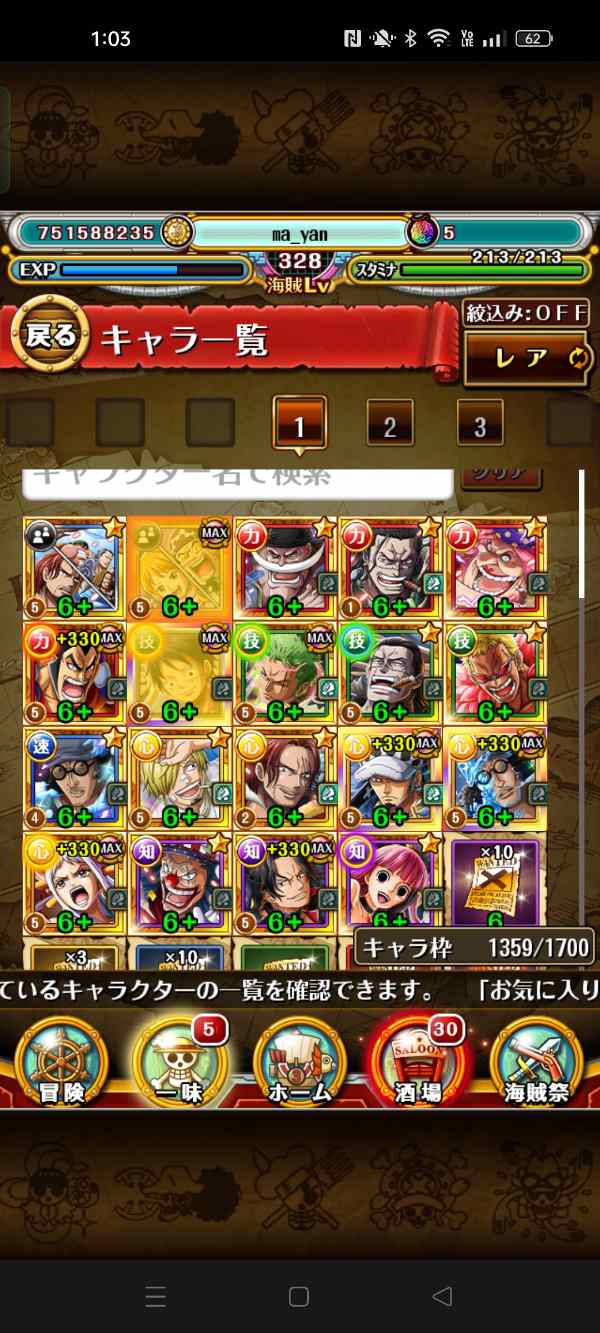Switch to page 1 tab

[x=298, y=424]
